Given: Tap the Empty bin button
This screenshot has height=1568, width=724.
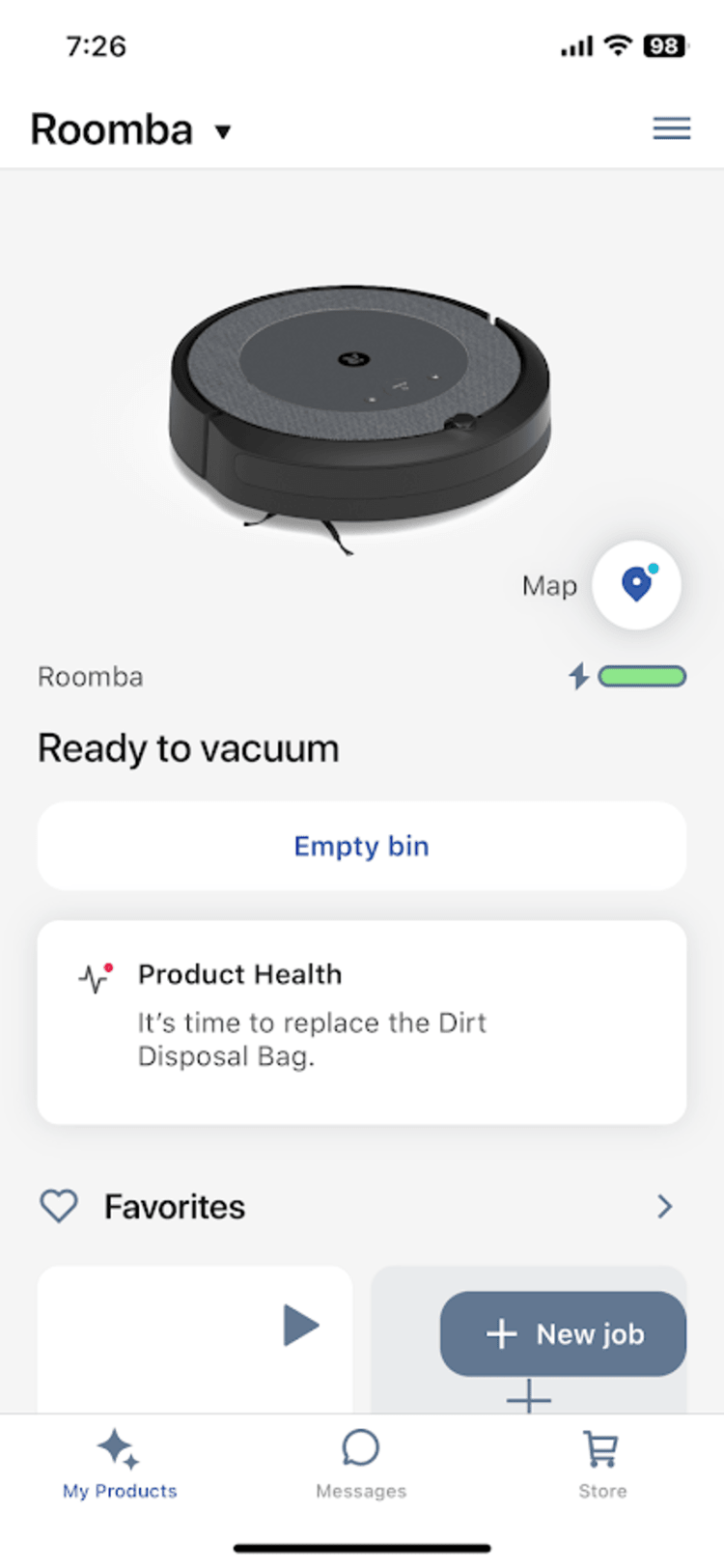Looking at the screenshot, I should [x=361, y=846].
